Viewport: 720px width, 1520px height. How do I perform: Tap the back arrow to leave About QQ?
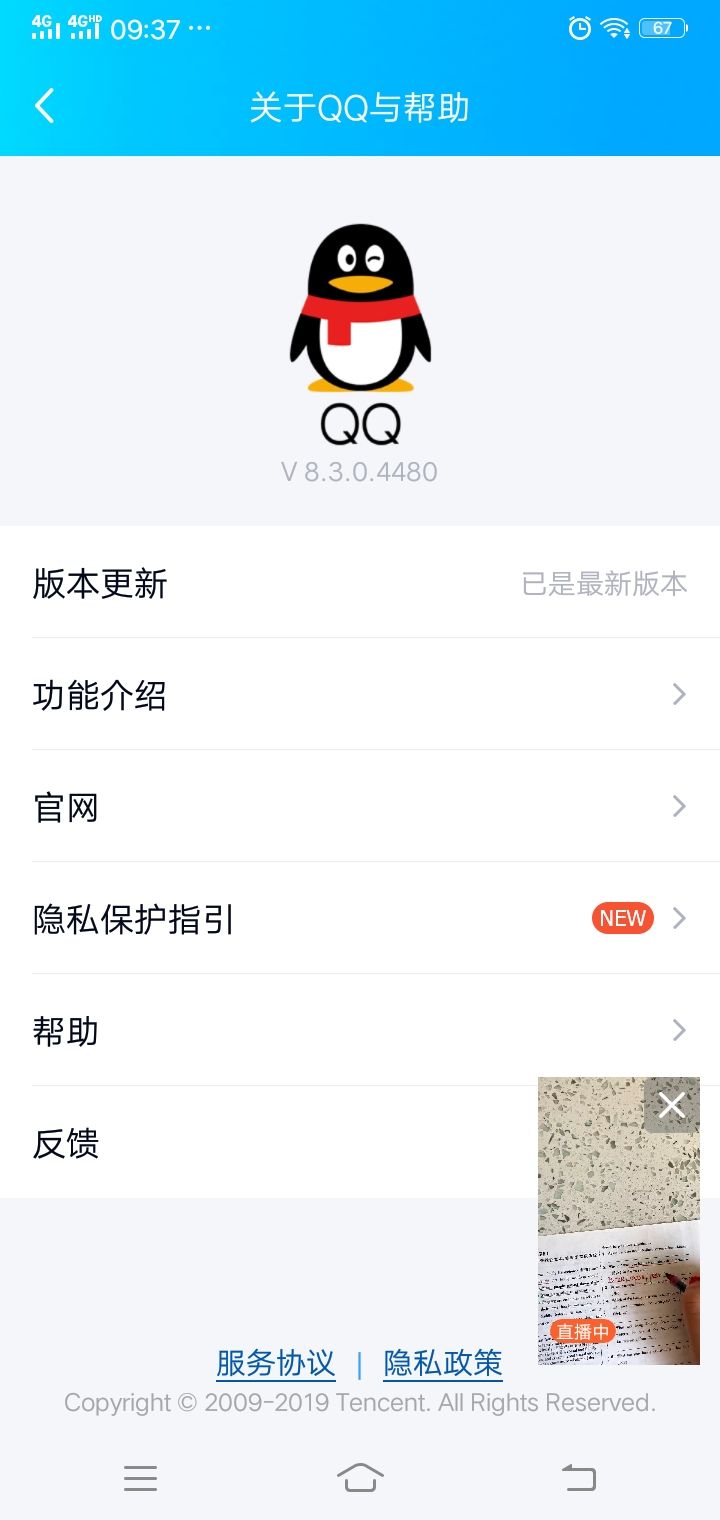(x=42, y=104)
